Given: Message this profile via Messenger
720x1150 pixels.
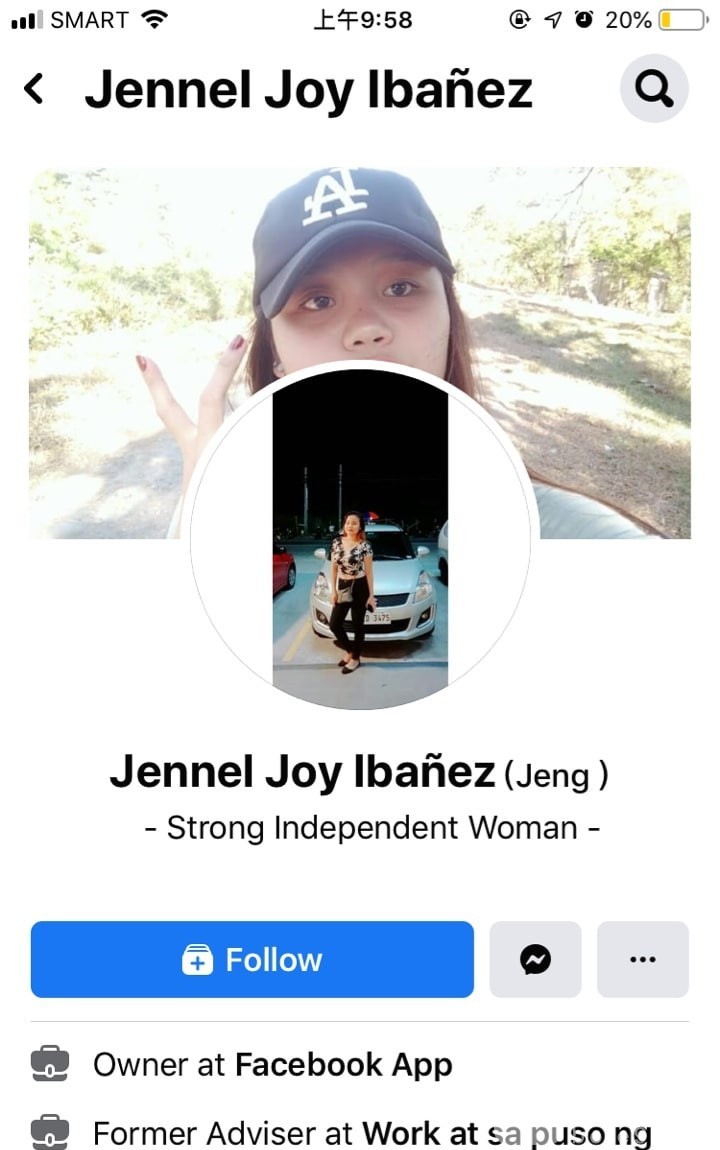Looking at the screenshot, I should pos(535,960).
